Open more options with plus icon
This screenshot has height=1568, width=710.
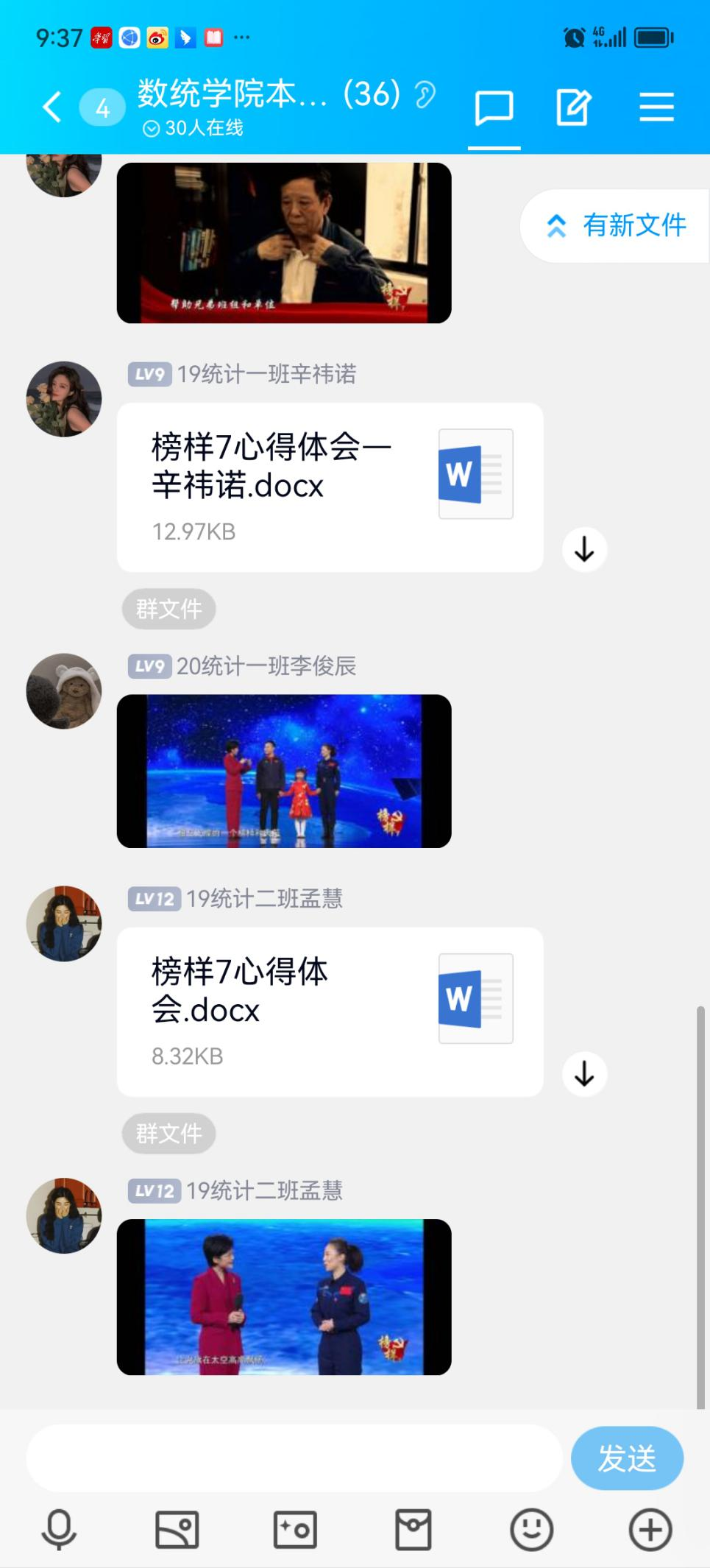[650, 1530]
